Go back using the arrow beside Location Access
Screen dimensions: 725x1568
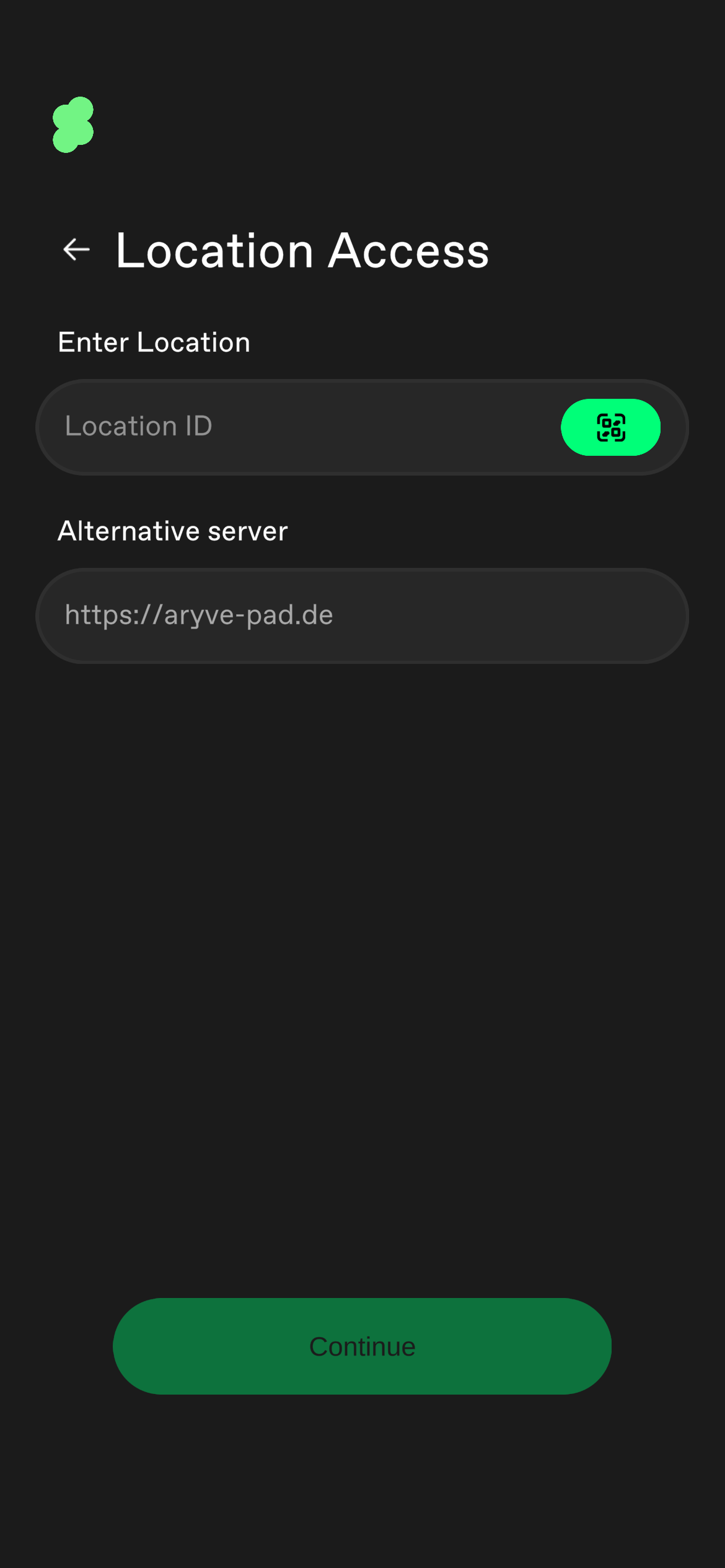(x=77, y=250)
